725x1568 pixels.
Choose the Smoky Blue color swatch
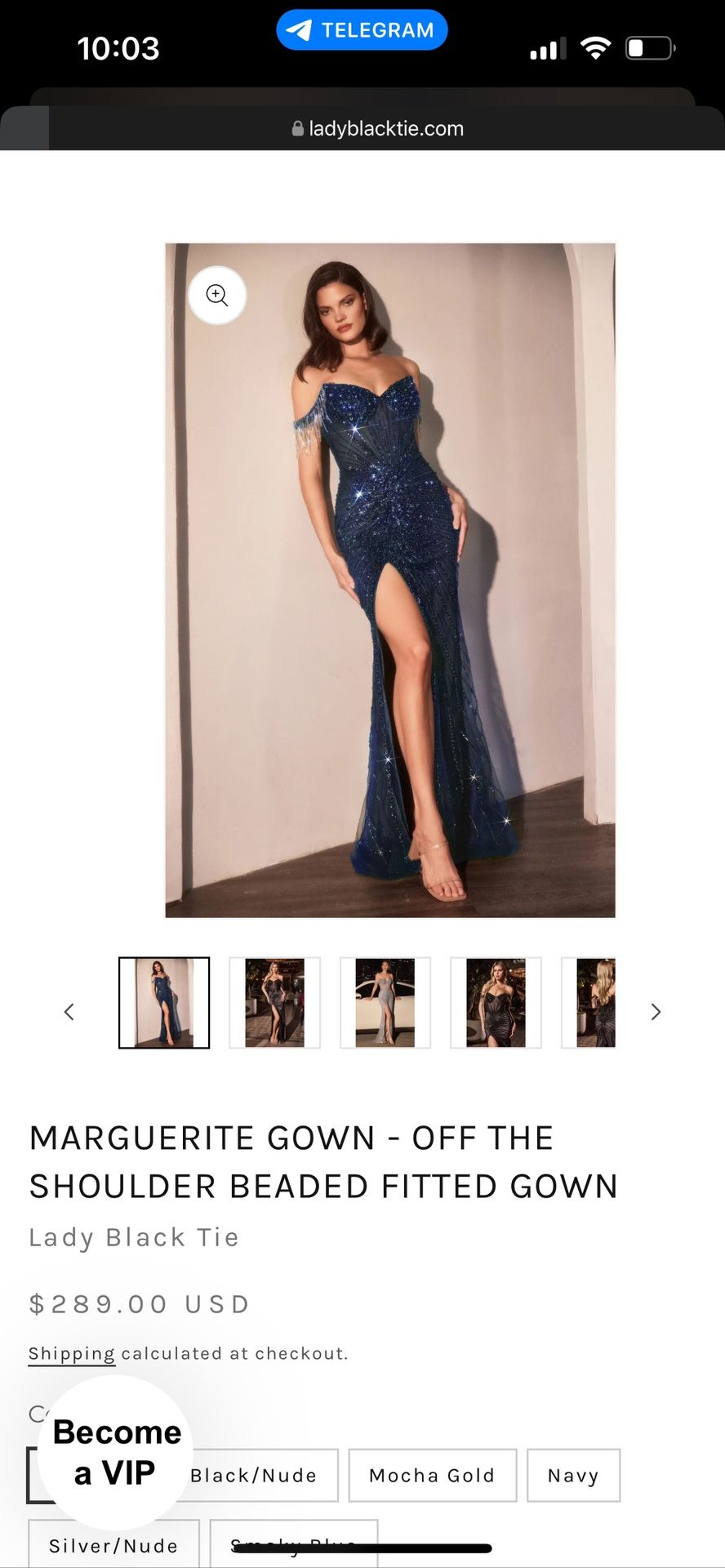tap(294, 1539)
